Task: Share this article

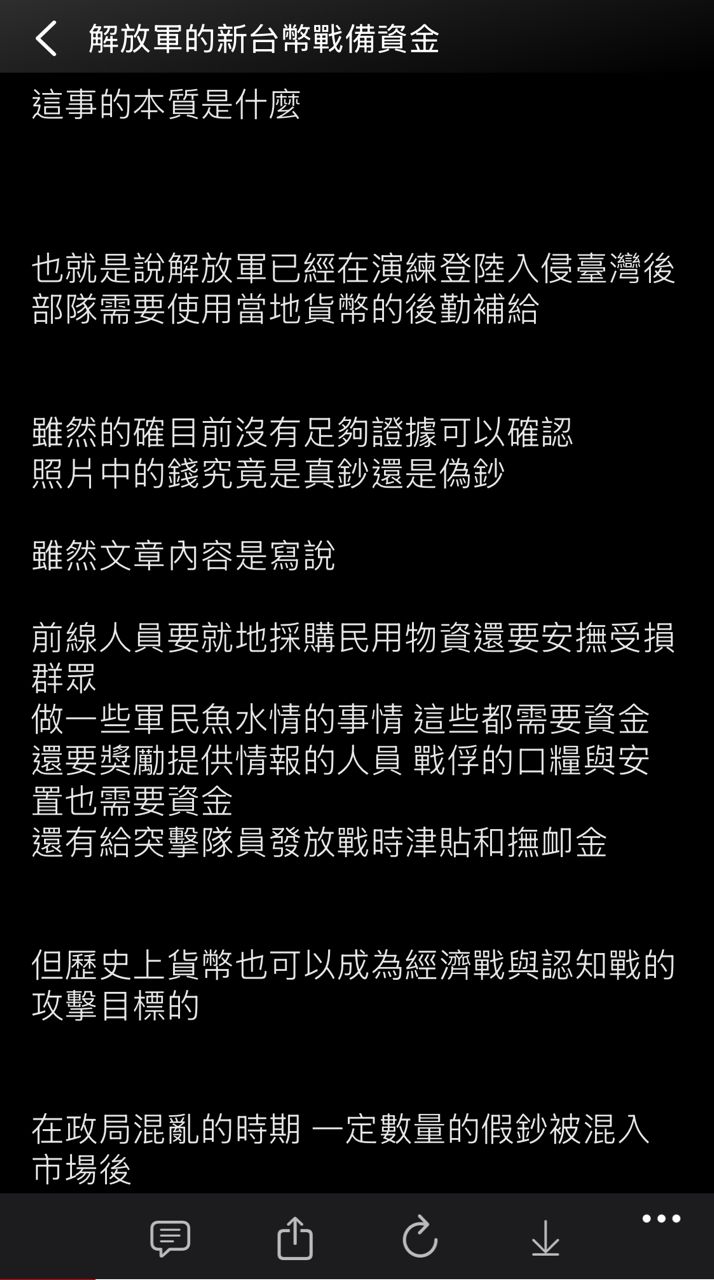Action: click(x=295, y=1239)
